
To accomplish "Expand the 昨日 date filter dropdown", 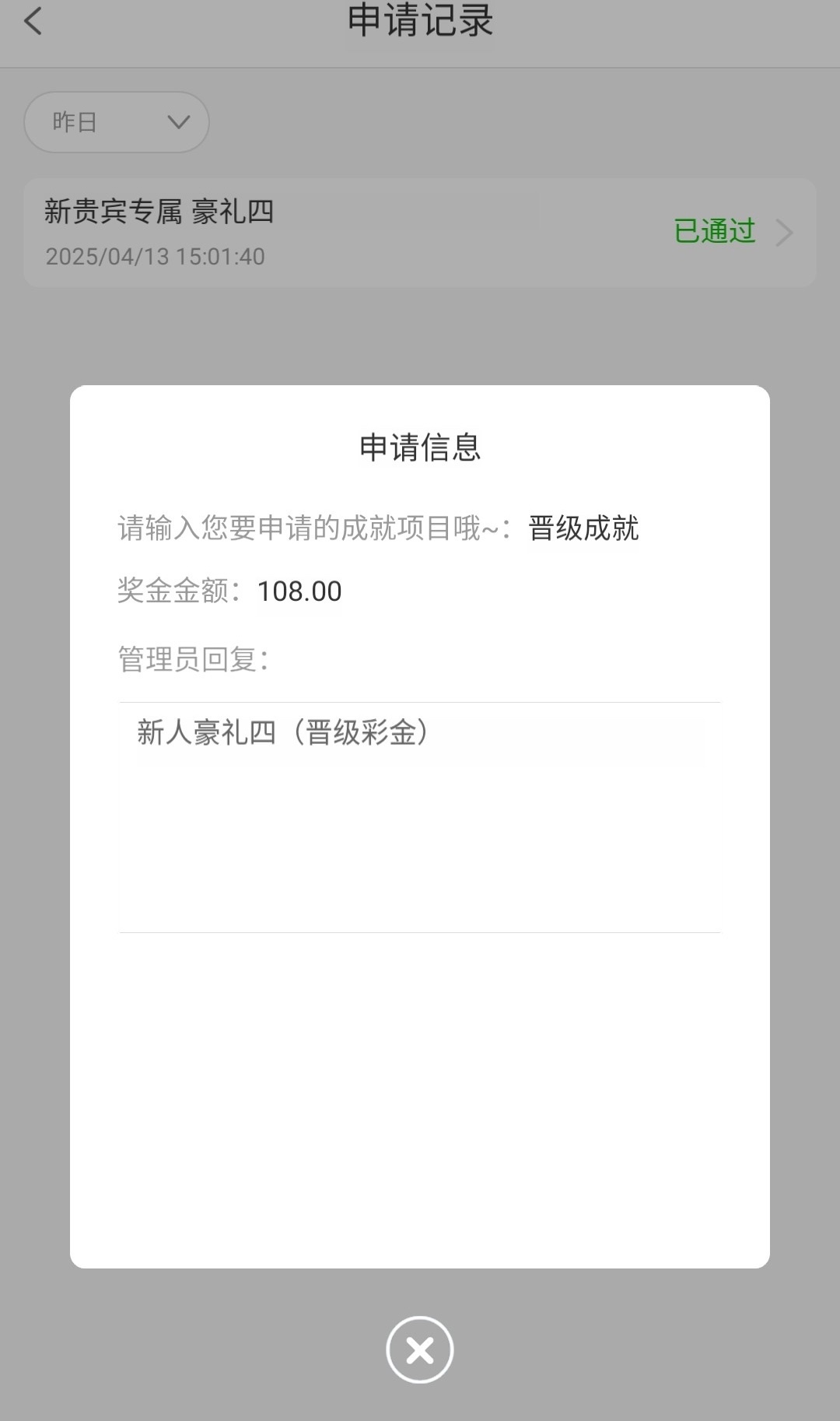I will pyautogui.click(x=117, y=122).
